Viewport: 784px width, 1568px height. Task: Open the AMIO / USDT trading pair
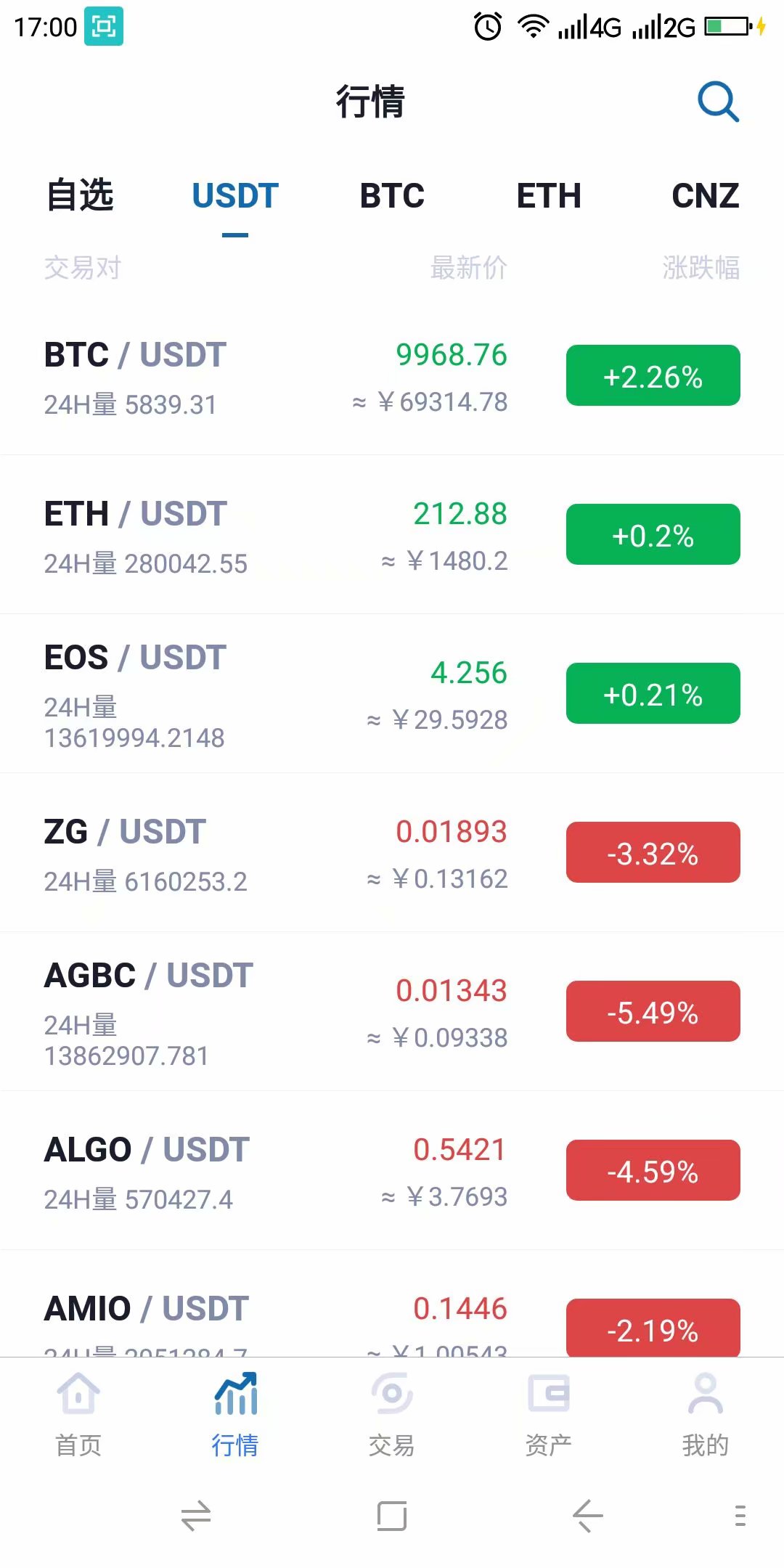pyautogui.click(x=147, y=1309)
